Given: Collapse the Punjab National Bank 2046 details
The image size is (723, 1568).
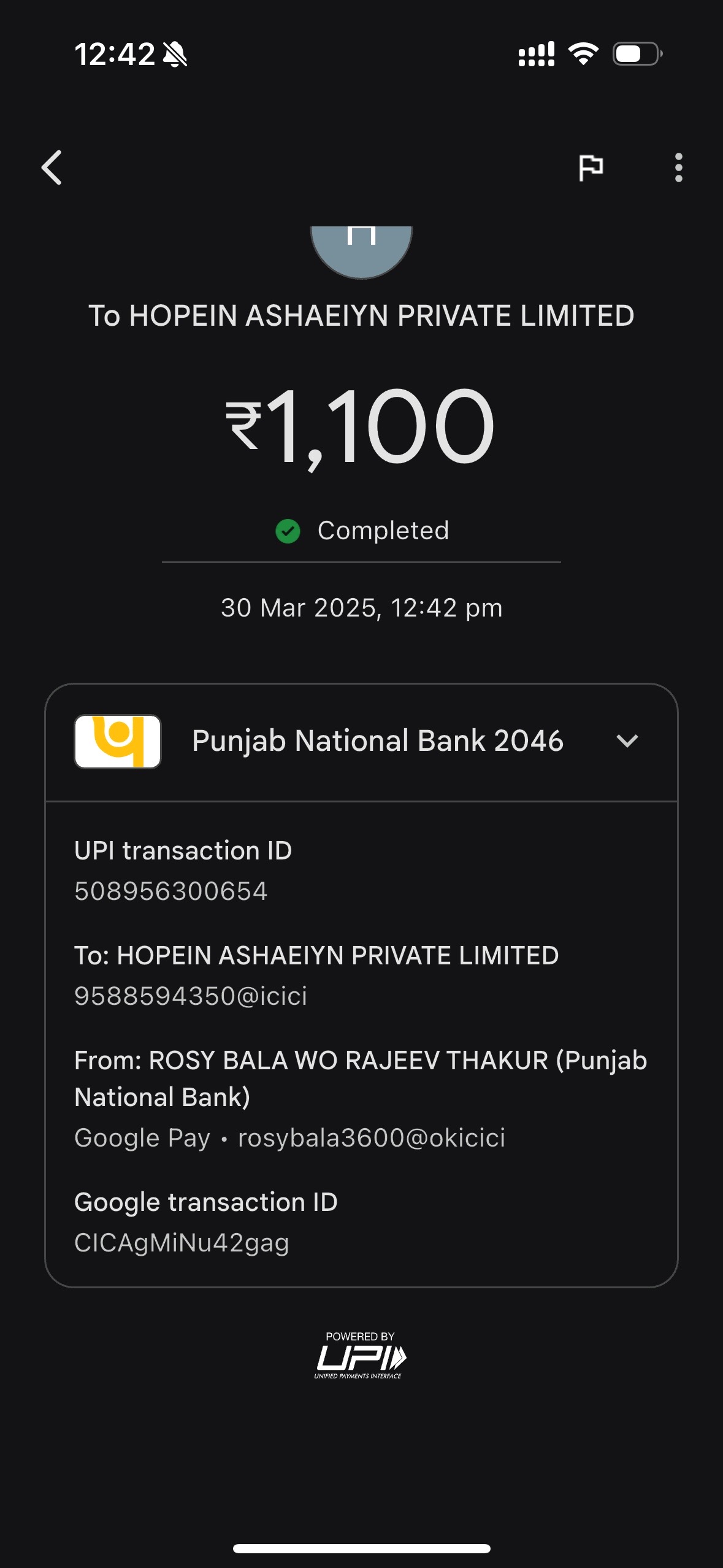Looking at the screenshot, I should (627, 741).
